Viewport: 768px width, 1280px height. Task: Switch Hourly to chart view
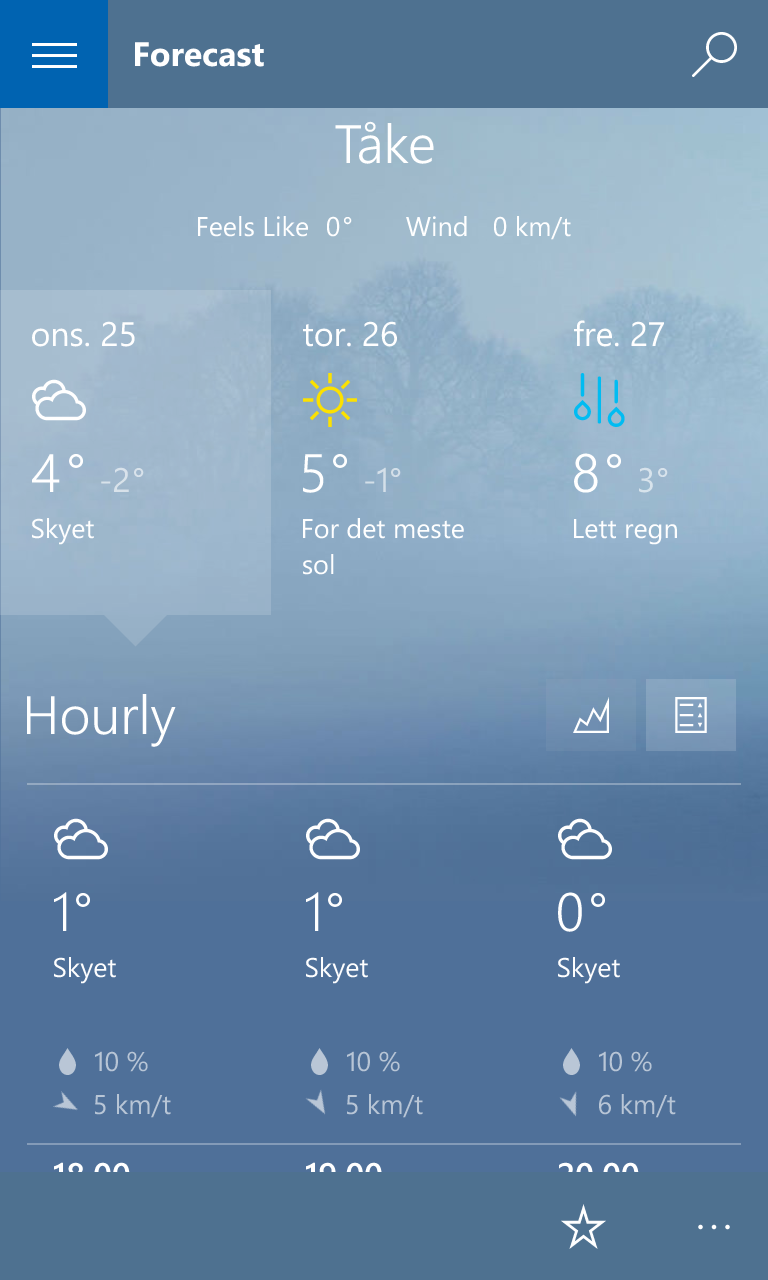591,715
